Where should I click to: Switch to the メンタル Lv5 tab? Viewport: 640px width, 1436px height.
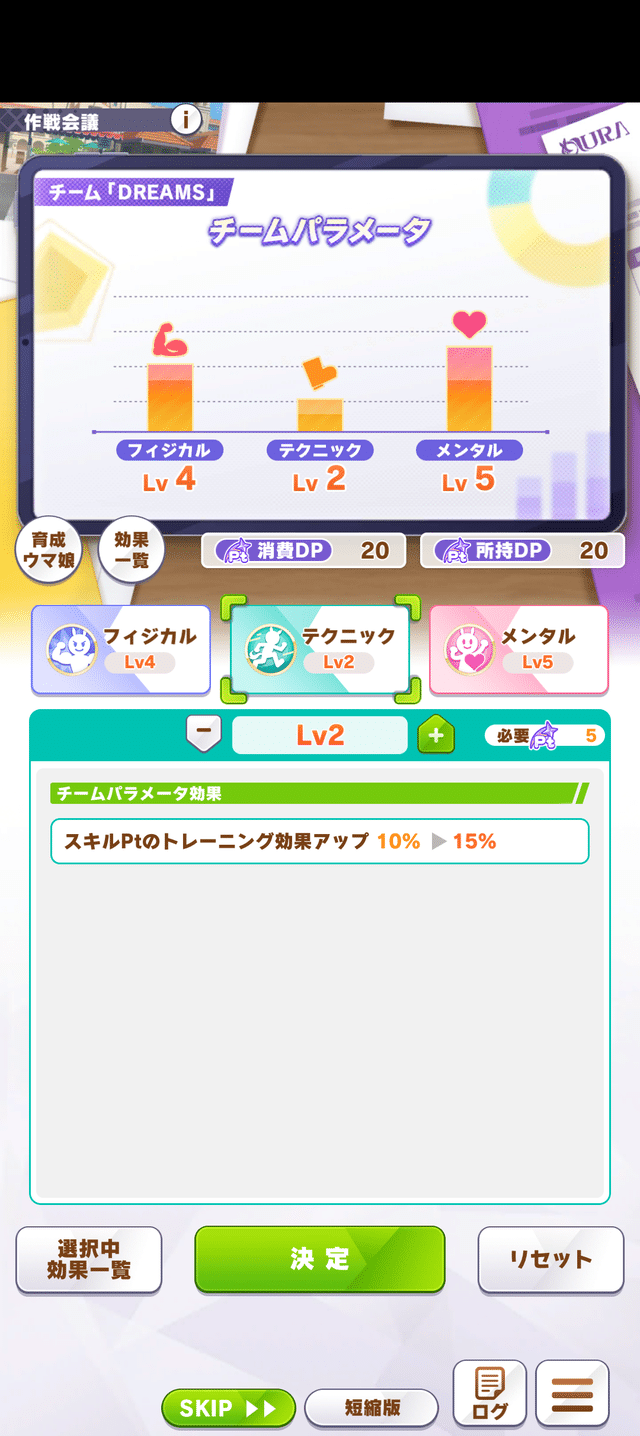tap(518, 649)
